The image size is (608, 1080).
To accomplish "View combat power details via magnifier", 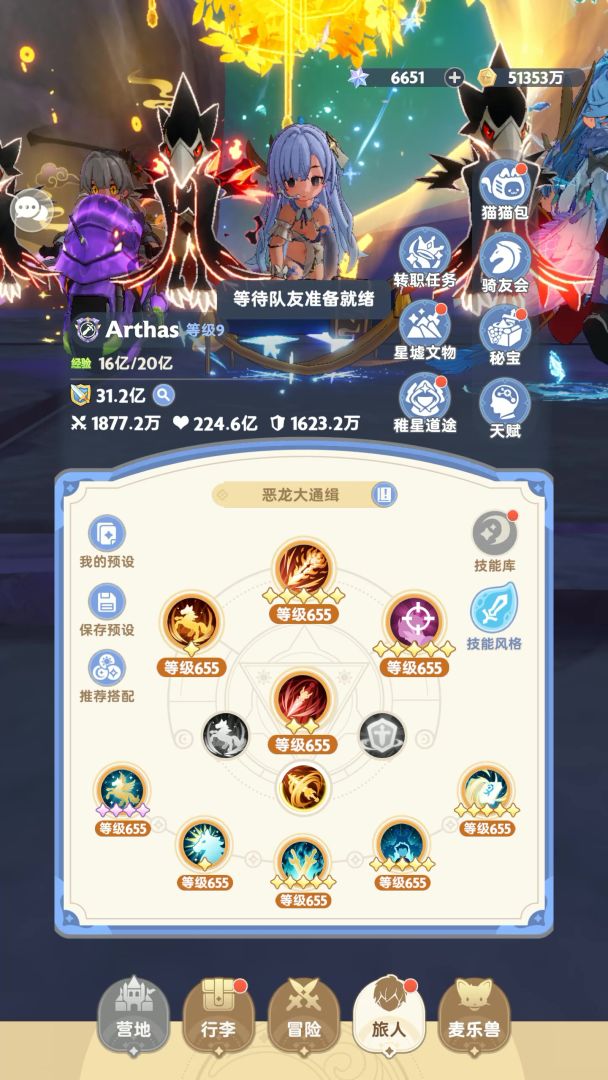I will (163, 395).
